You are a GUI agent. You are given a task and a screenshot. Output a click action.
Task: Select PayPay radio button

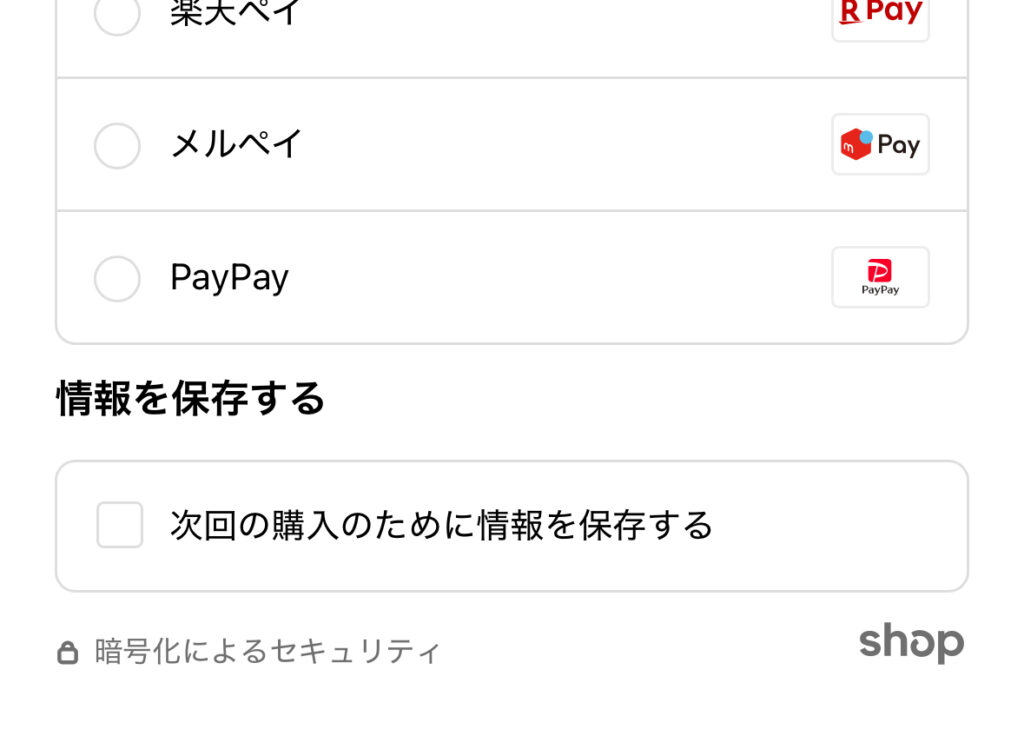pos(117,278)
